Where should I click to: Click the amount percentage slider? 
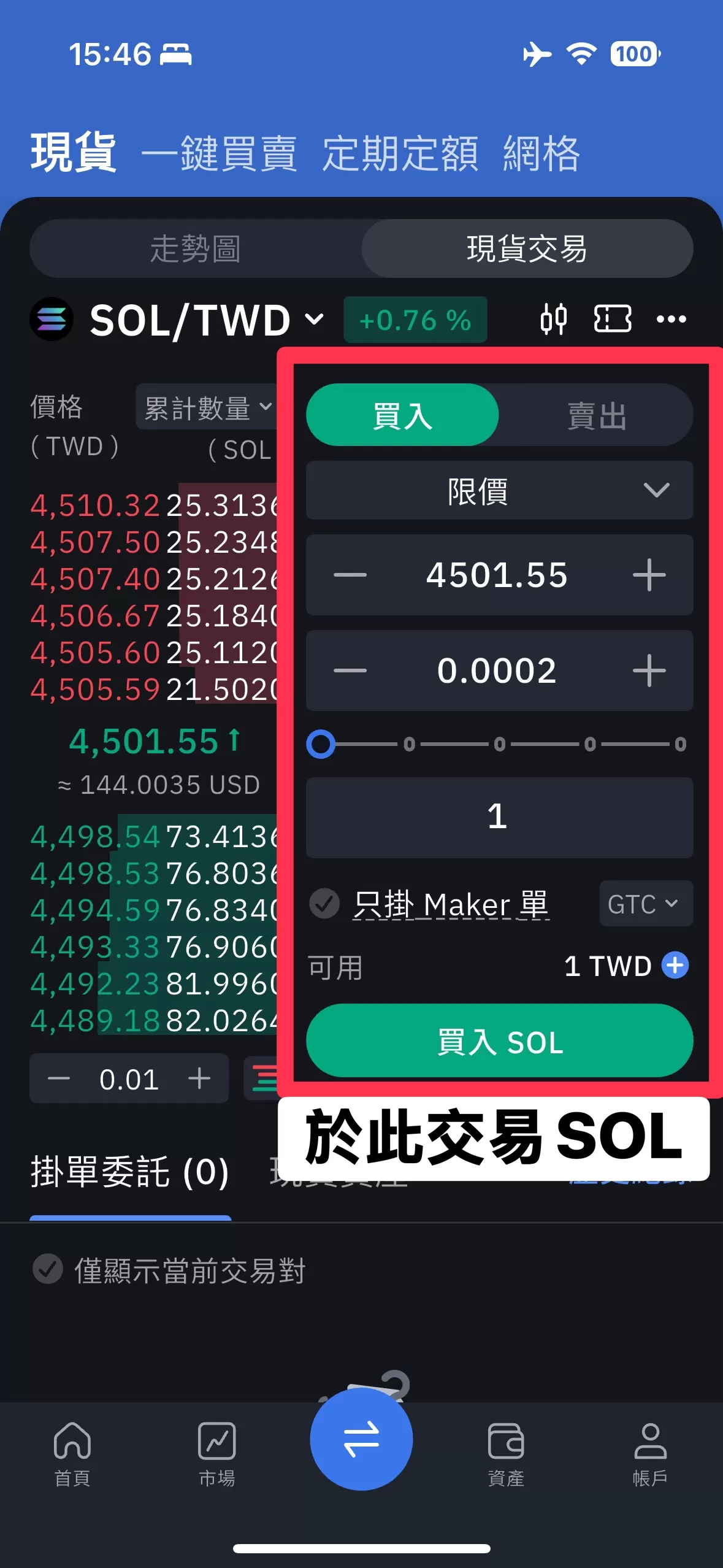point(321,745)
